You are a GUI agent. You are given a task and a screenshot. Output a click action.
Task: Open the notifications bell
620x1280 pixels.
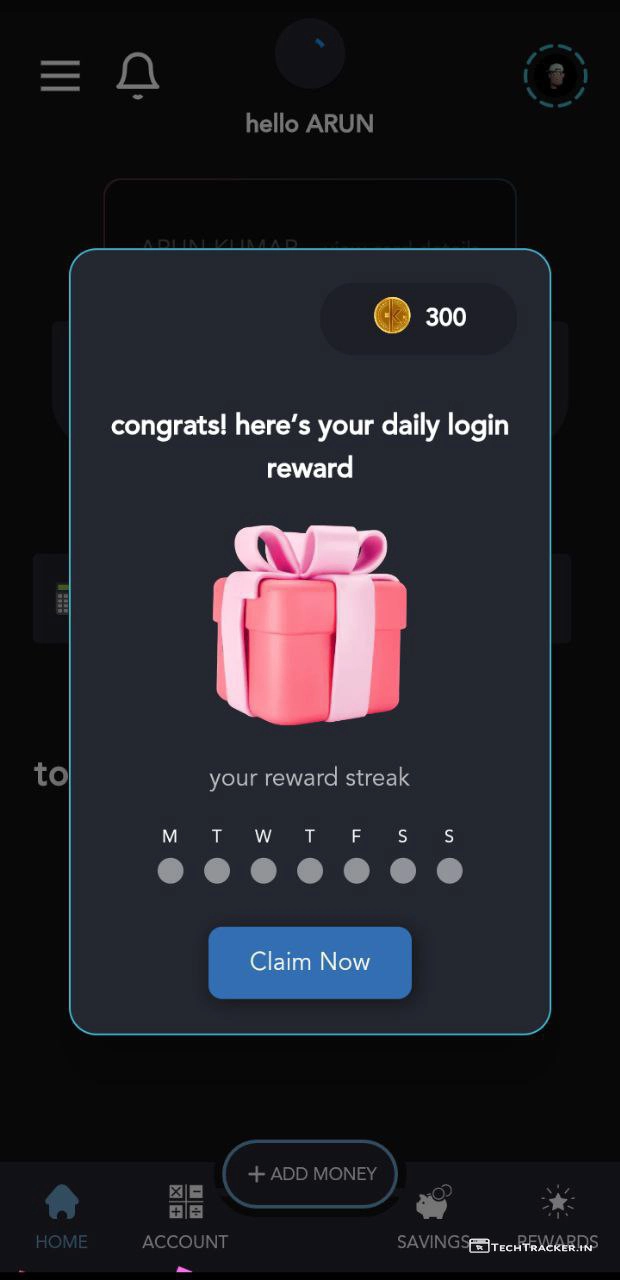coord(138,76)
